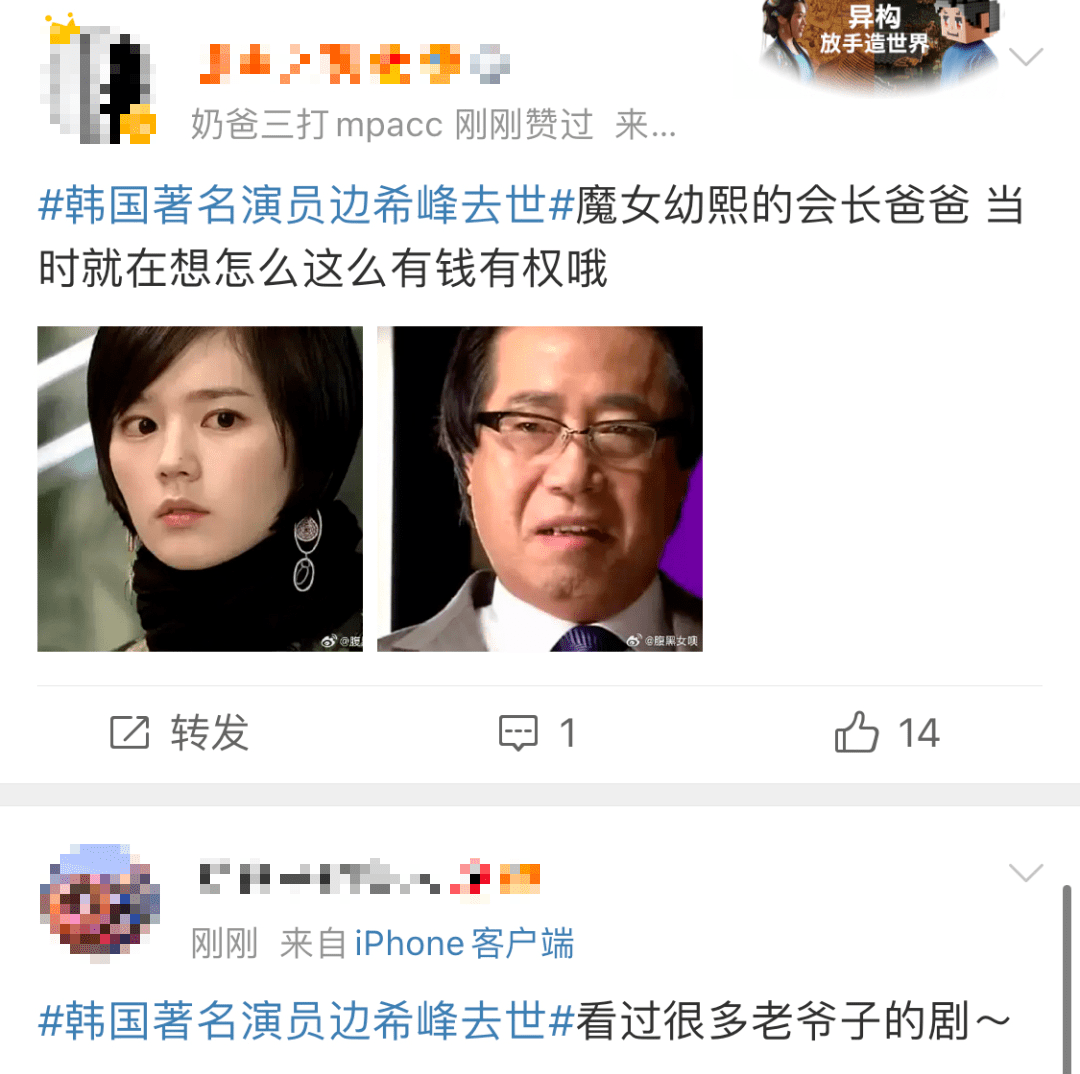Expand the first post's dropdown chevron
1080x1074 pixels.
[1026, 57]
